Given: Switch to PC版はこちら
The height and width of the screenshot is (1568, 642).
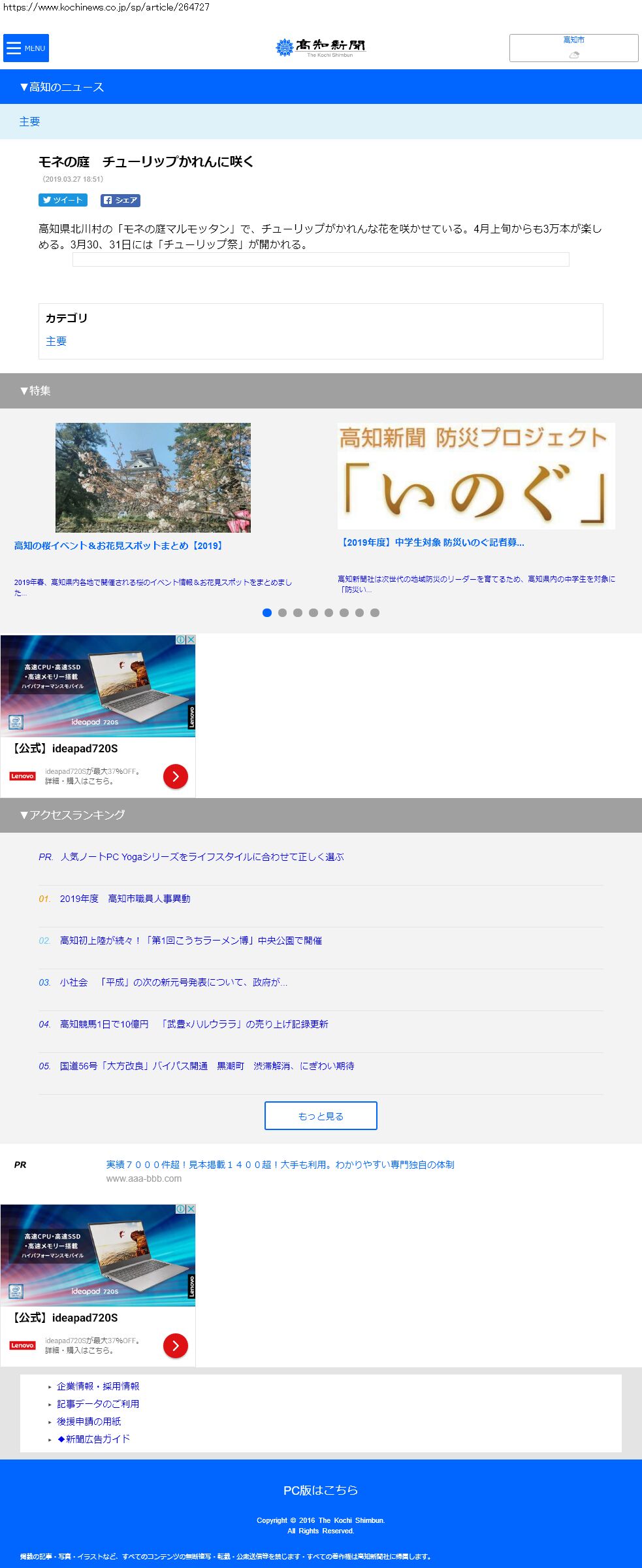Looking at the screenshot, I should tap(321, 1490).
